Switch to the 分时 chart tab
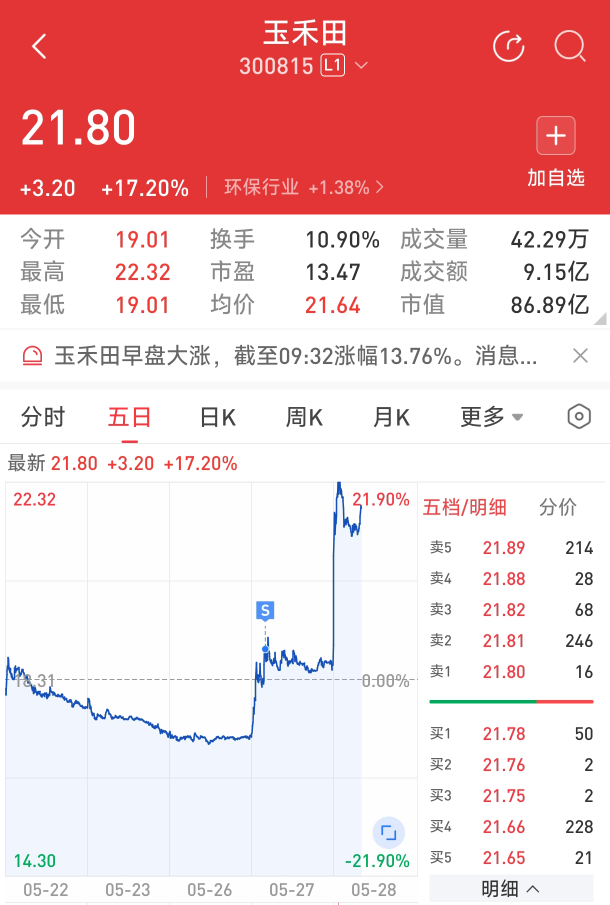 point(43,417)
